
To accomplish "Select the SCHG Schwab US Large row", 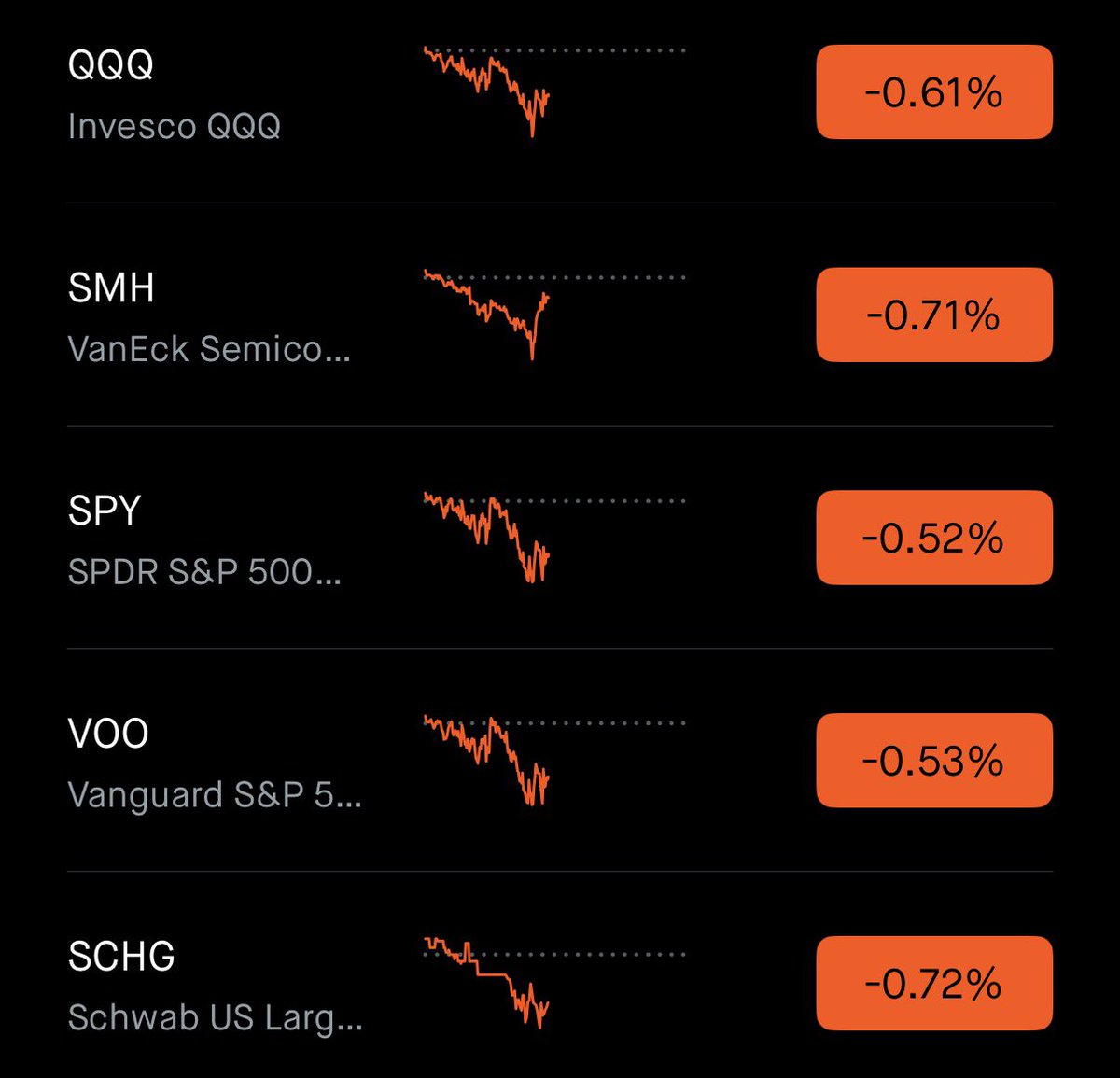I will [x=215, y=985].
